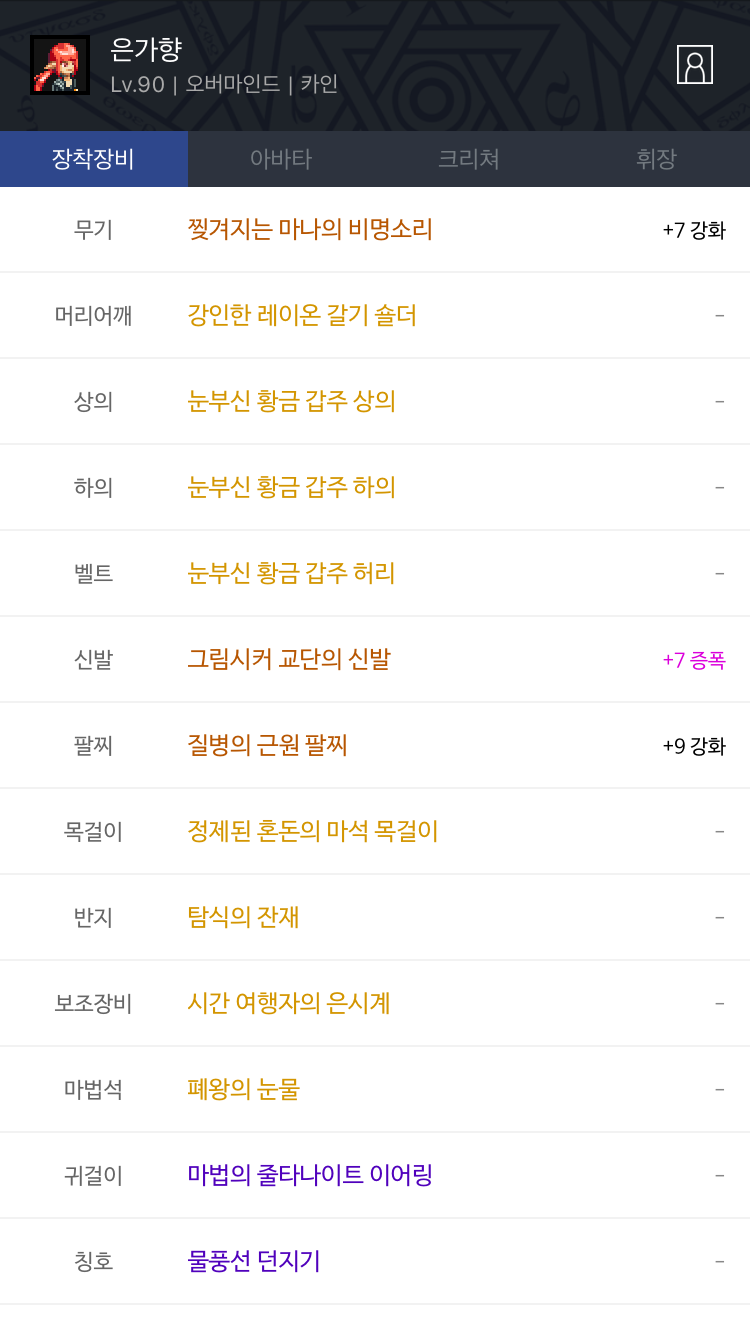750x1334 pixels.
Task: Open the character profile icon in header
Action: (694, 64)
